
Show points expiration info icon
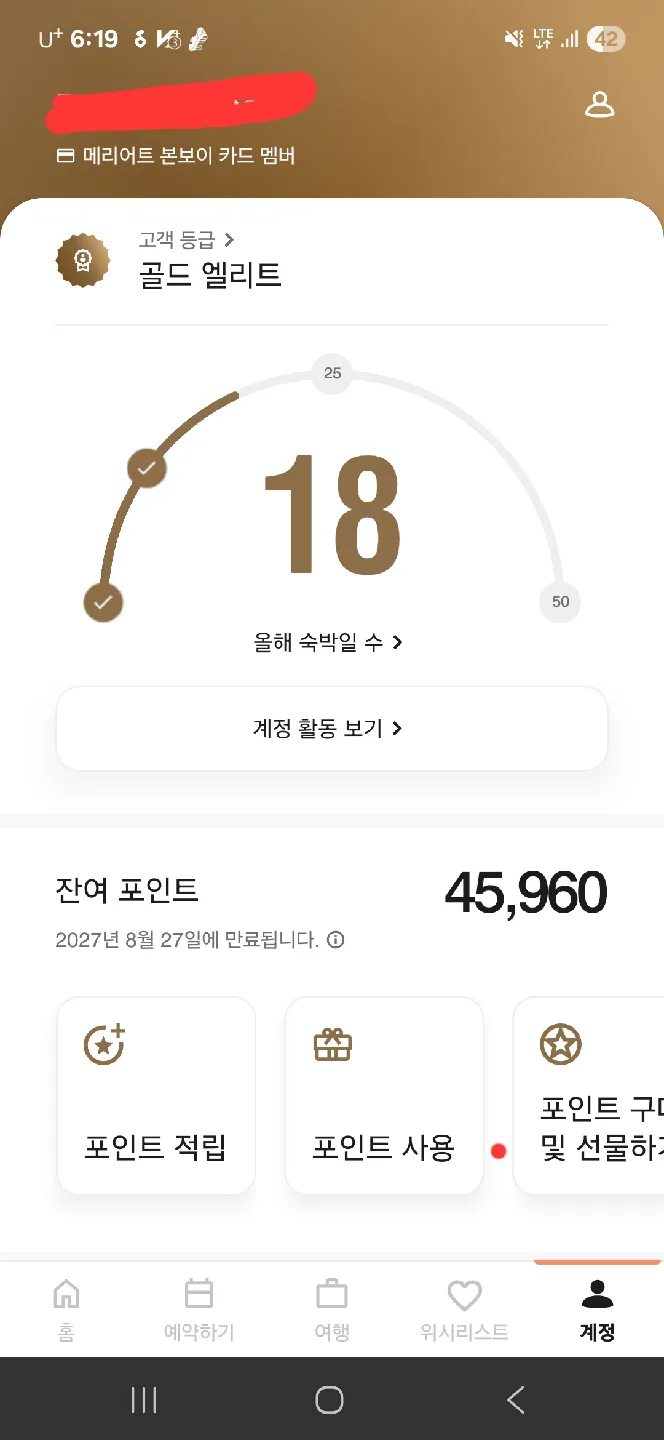(336, 940)
